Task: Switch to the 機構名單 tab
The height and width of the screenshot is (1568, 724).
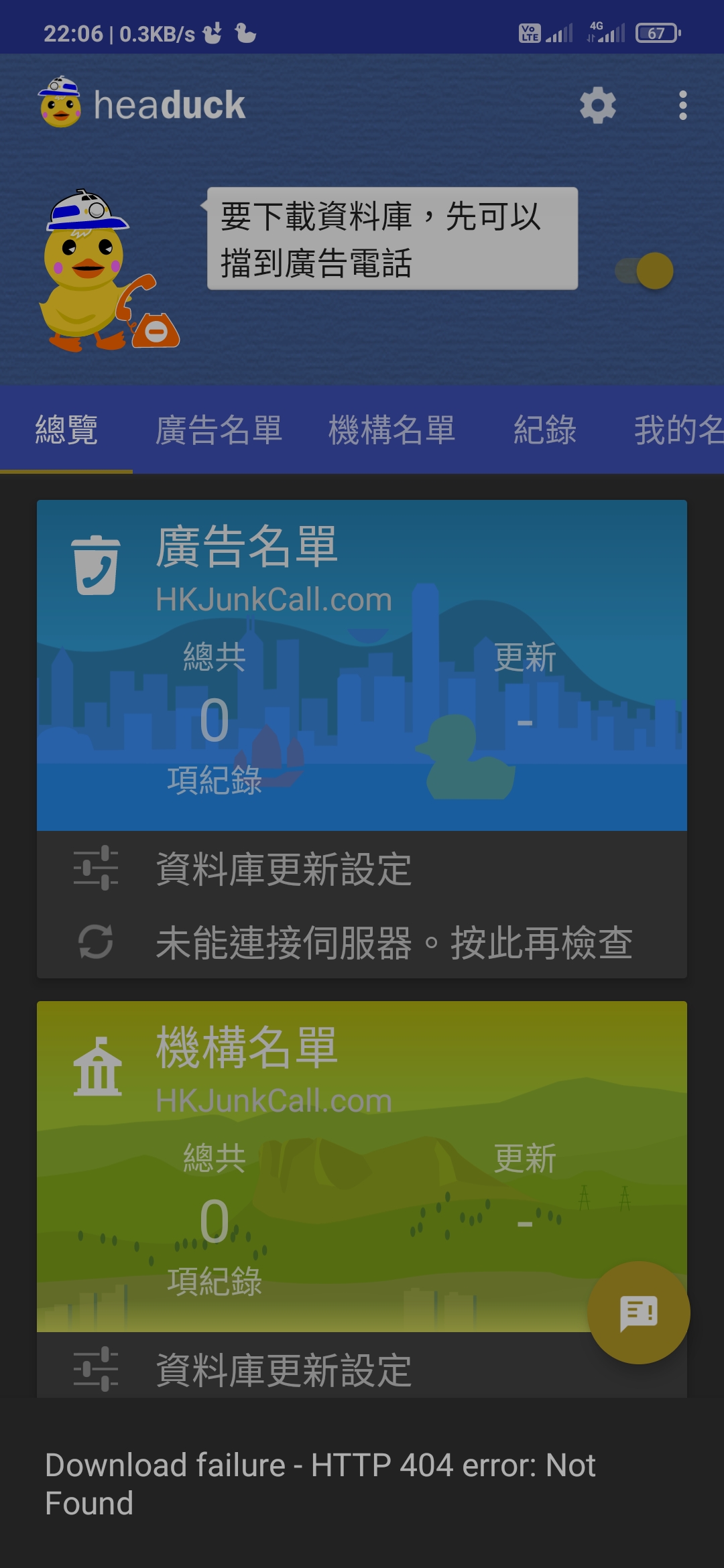Action: 392,430
